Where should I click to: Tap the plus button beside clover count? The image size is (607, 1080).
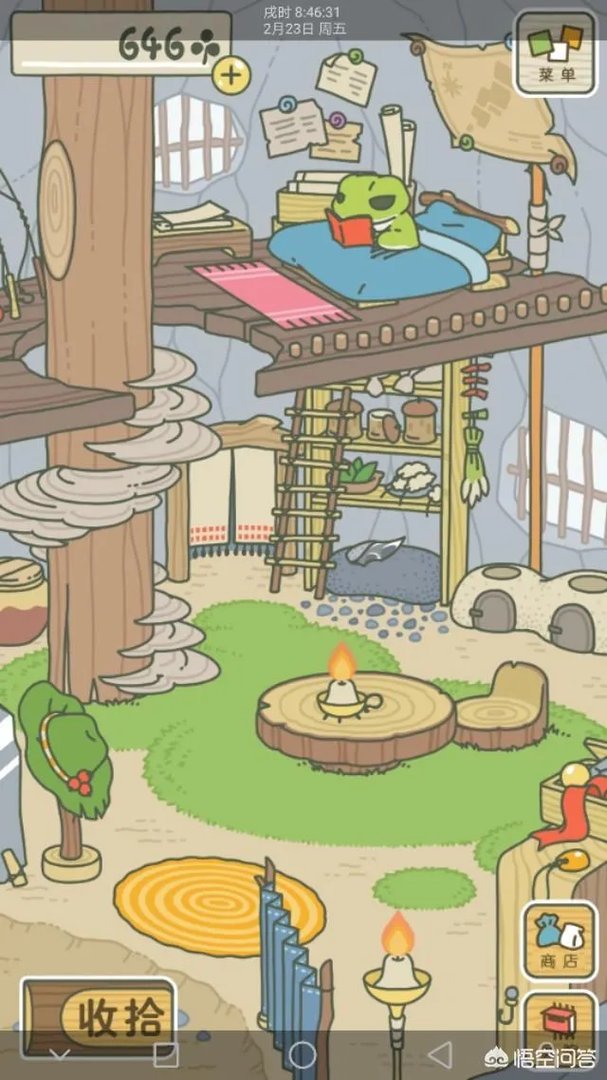(x=231, y=73)
